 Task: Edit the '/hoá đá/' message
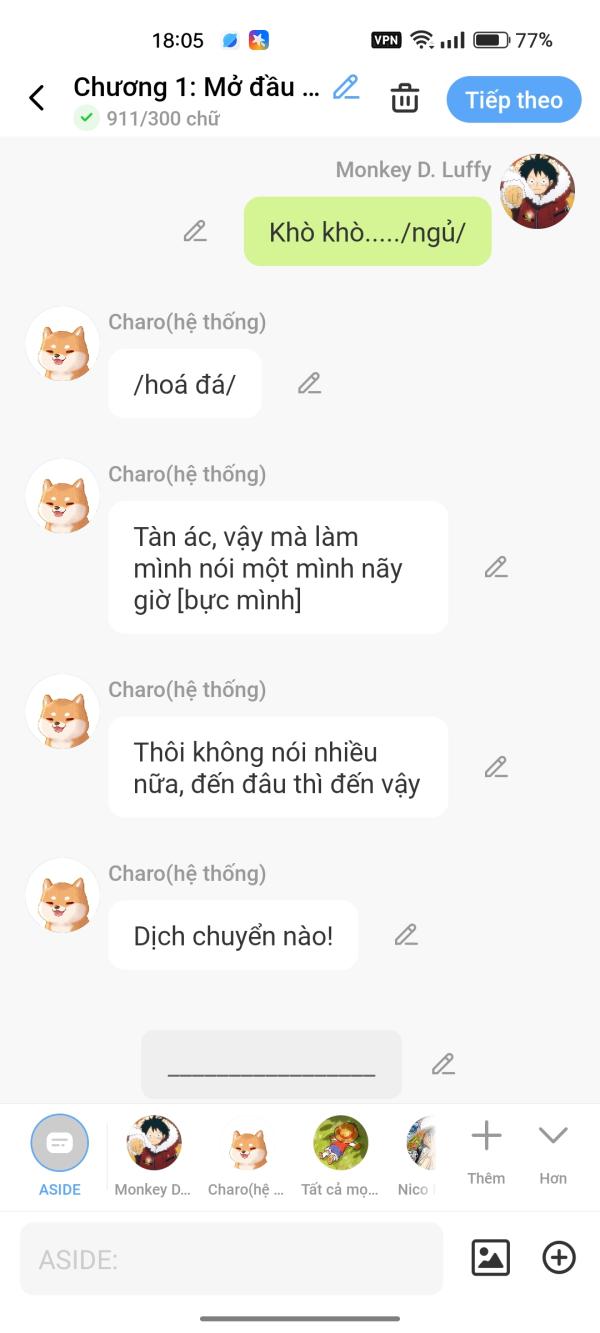click(310, 383)
